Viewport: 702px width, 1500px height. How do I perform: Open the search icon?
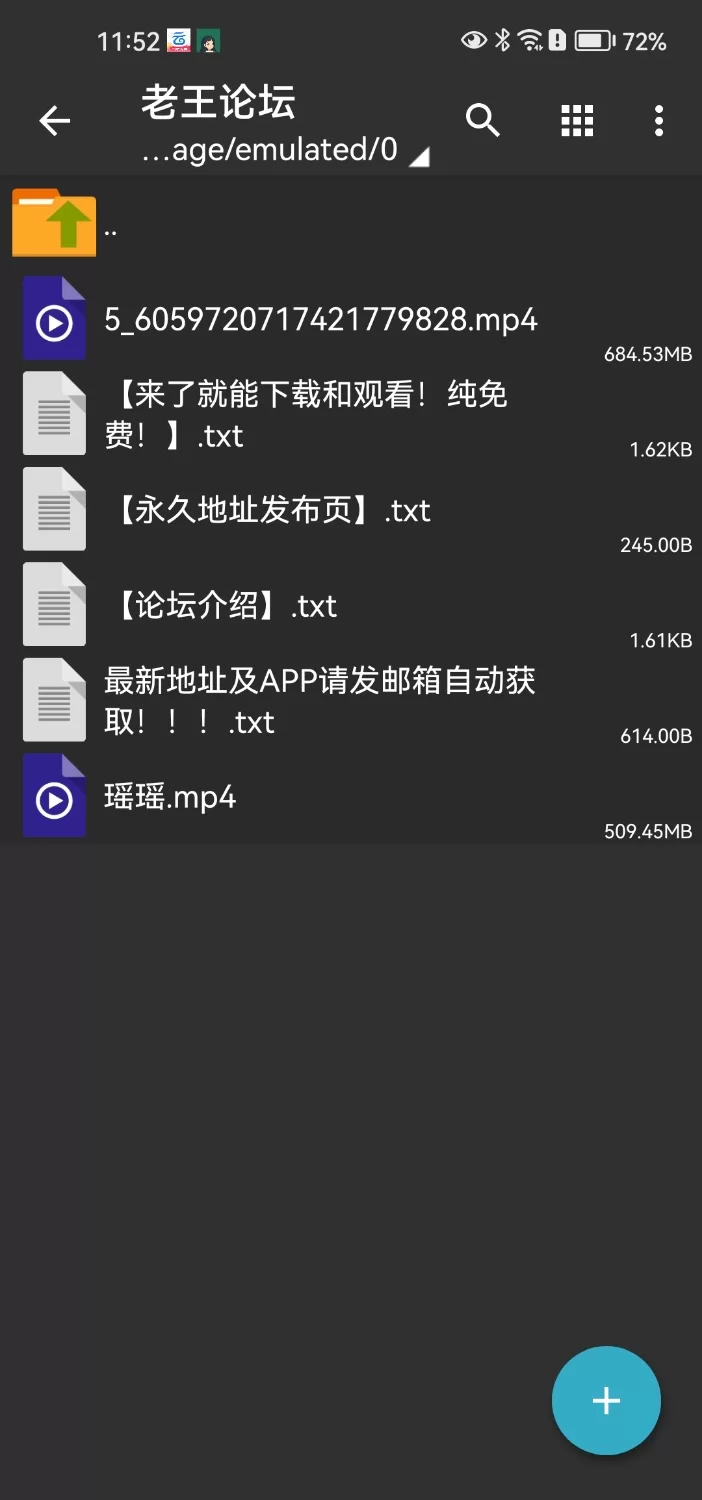pyautogui.click(x=483, y=121)
